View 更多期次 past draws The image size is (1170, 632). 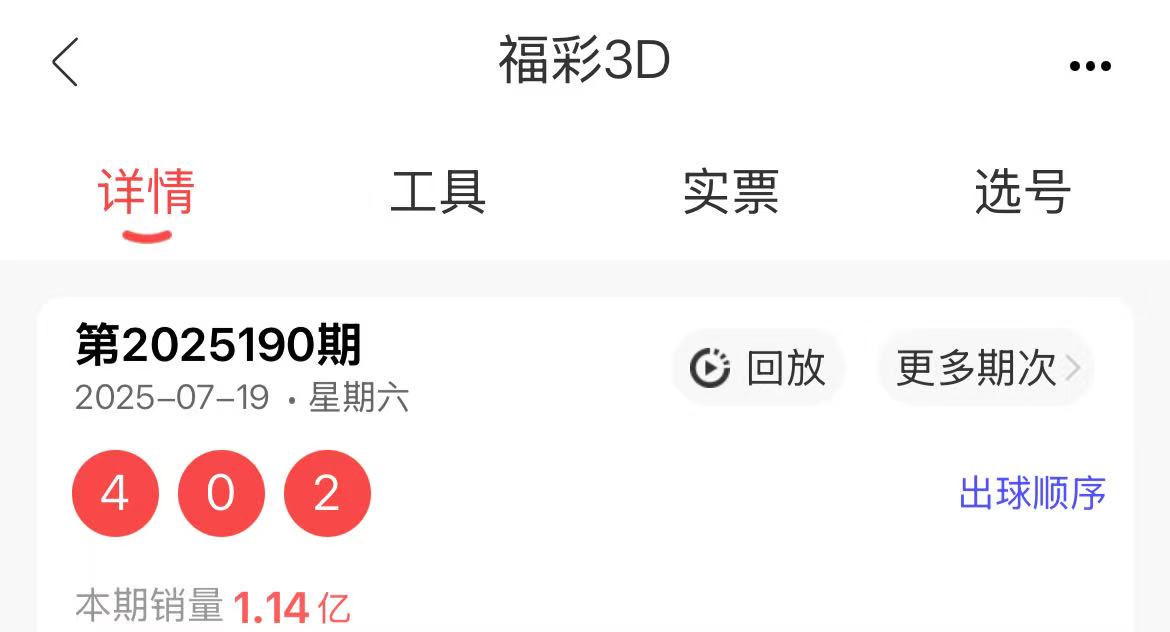986,369
